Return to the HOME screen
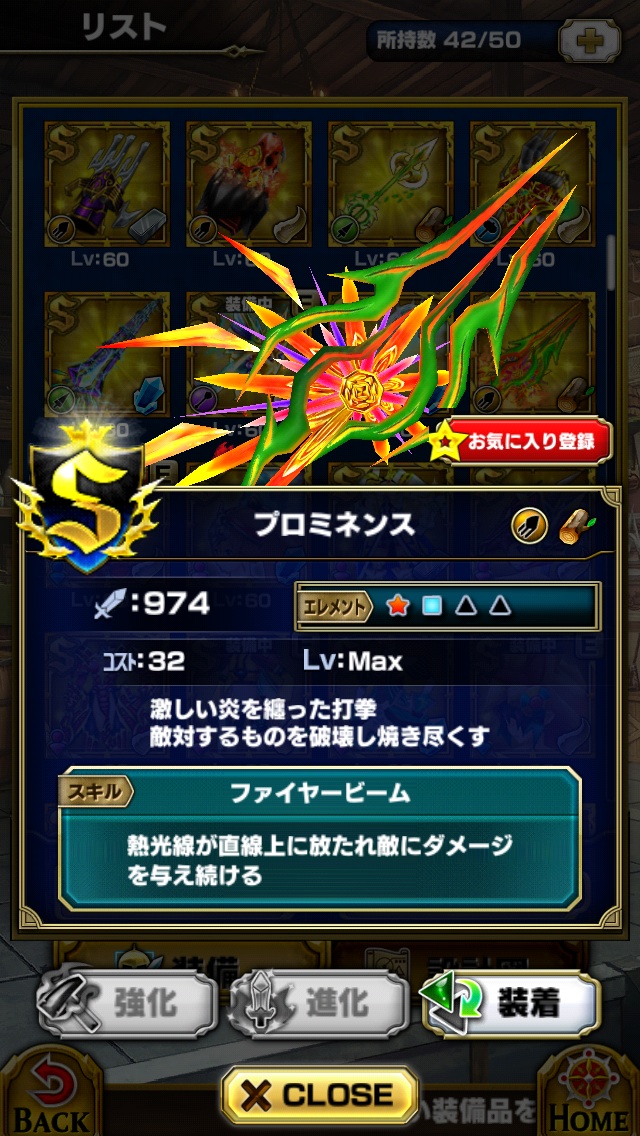Image resolution: width=640 pixels, height=1136 pixels. pos(590,1095)
